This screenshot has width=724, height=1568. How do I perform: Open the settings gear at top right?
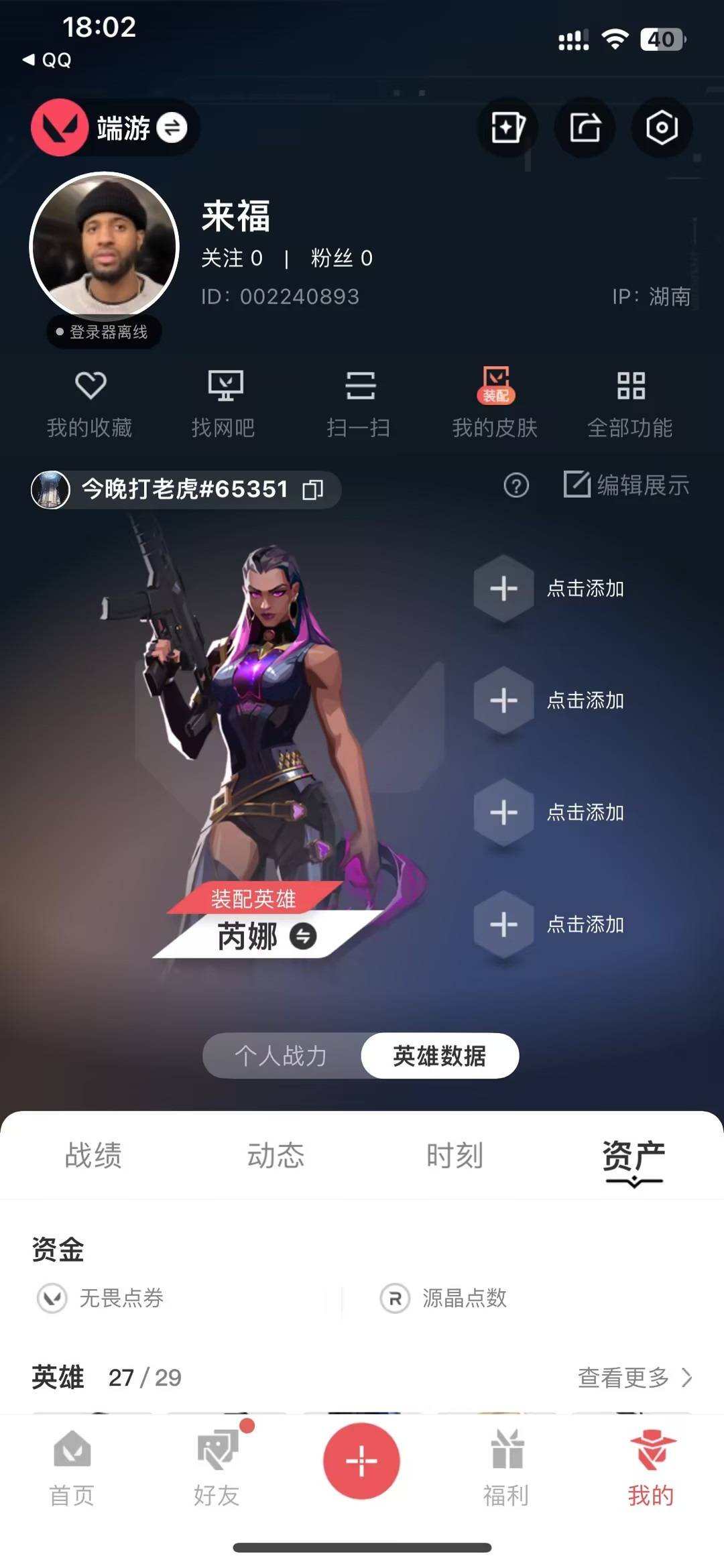point(661,128)
